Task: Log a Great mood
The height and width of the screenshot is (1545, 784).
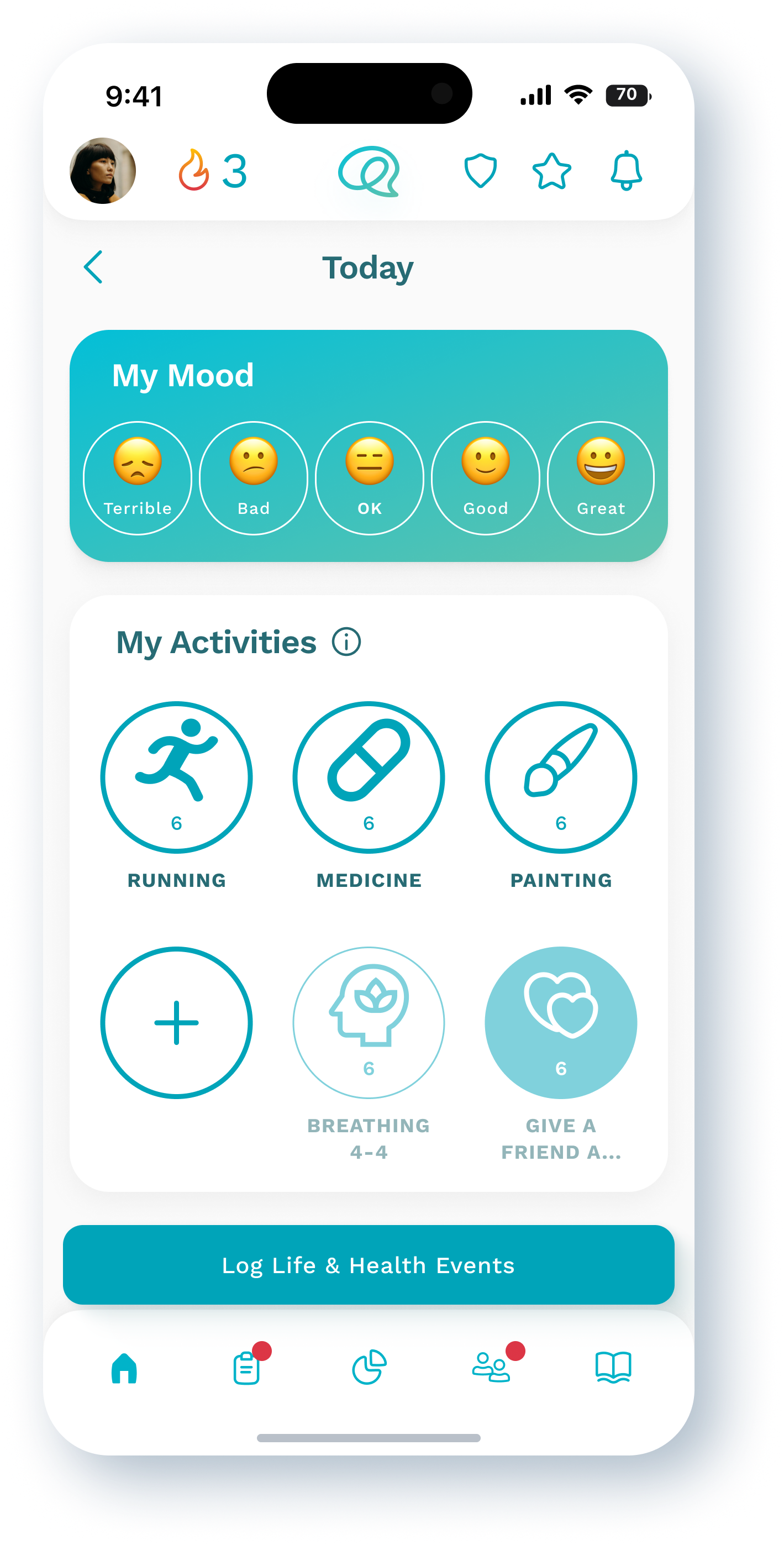Action: point(601,478)
